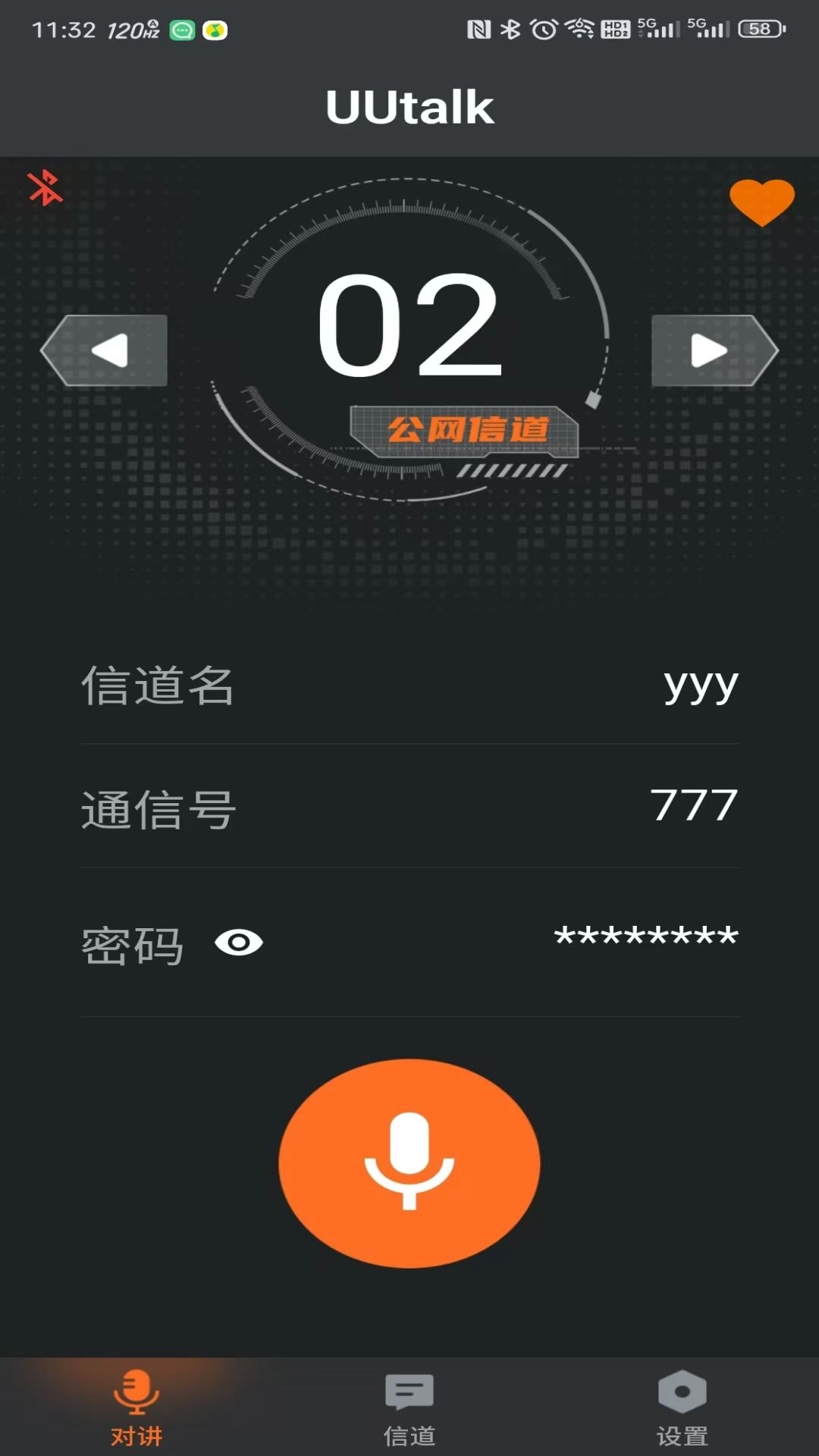This screenshot has height=1456, width=819.
Task: Tap the orange microphone talk button
Action: (409, 1163)
